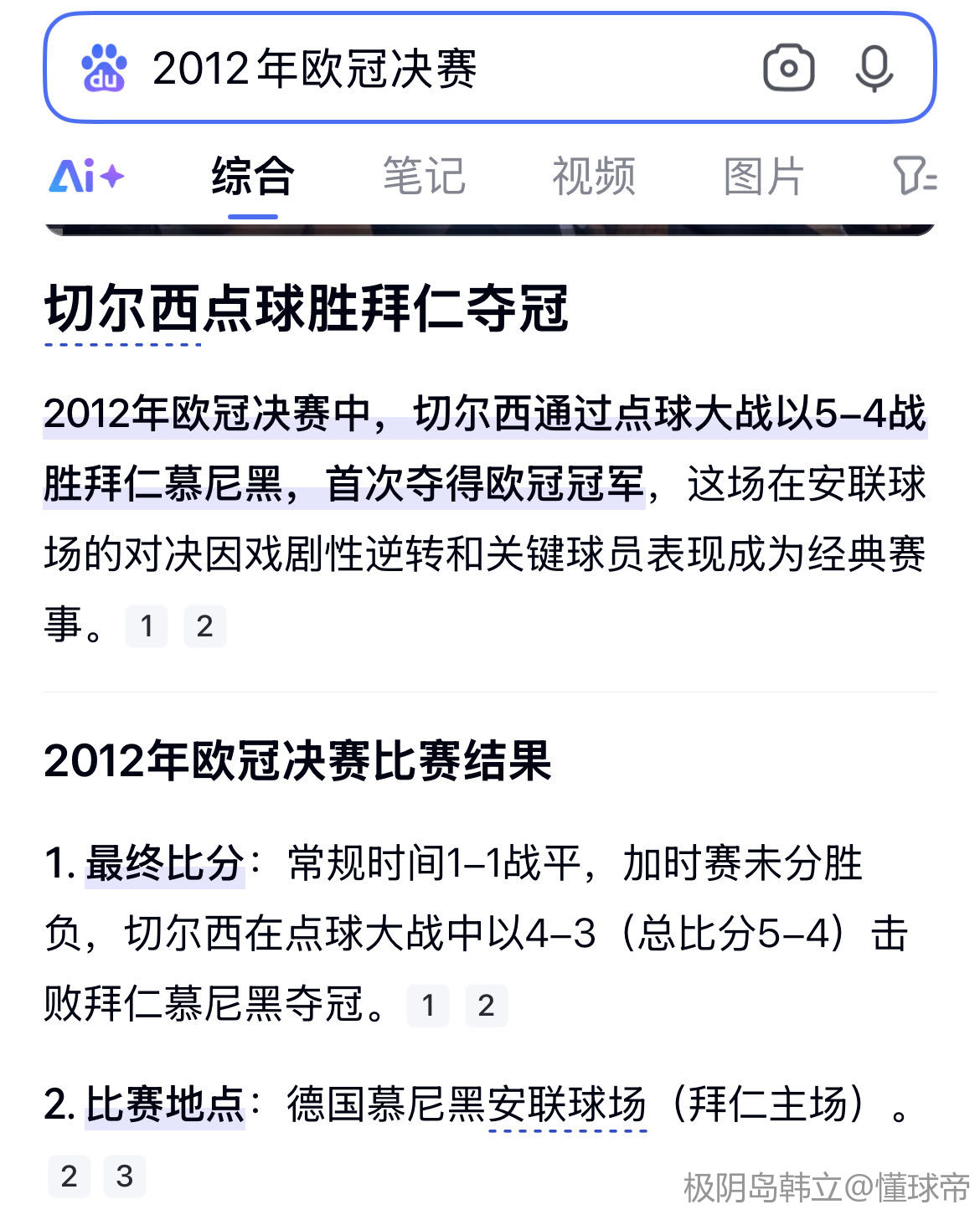Switch to the 图片 tab

[x=764, y=177]
